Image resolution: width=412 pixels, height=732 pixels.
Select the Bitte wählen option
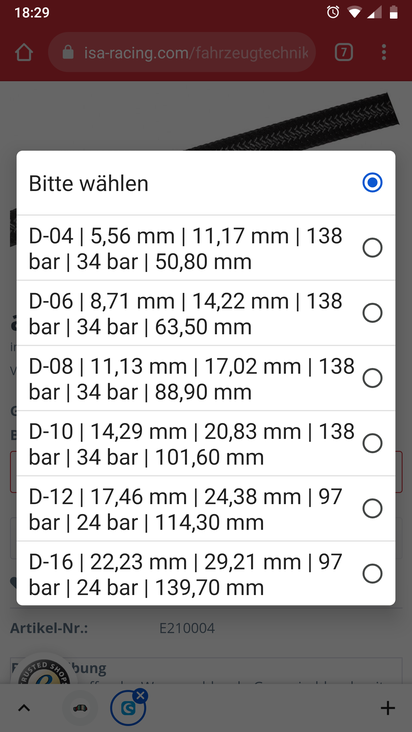point(206,183)
